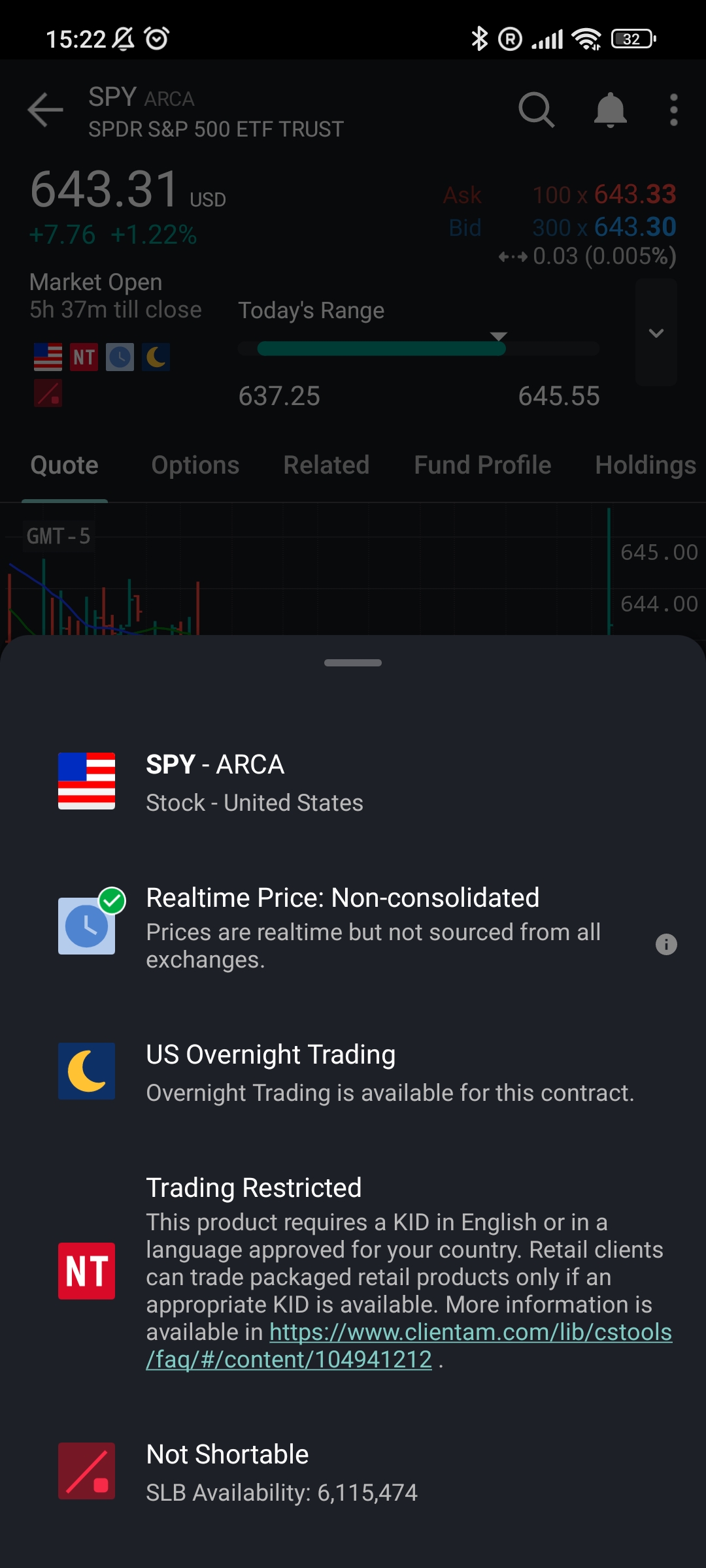Open the three-dot overflow menu
The width and height of the screenshot is (706, 1568).
coord(673,110)
